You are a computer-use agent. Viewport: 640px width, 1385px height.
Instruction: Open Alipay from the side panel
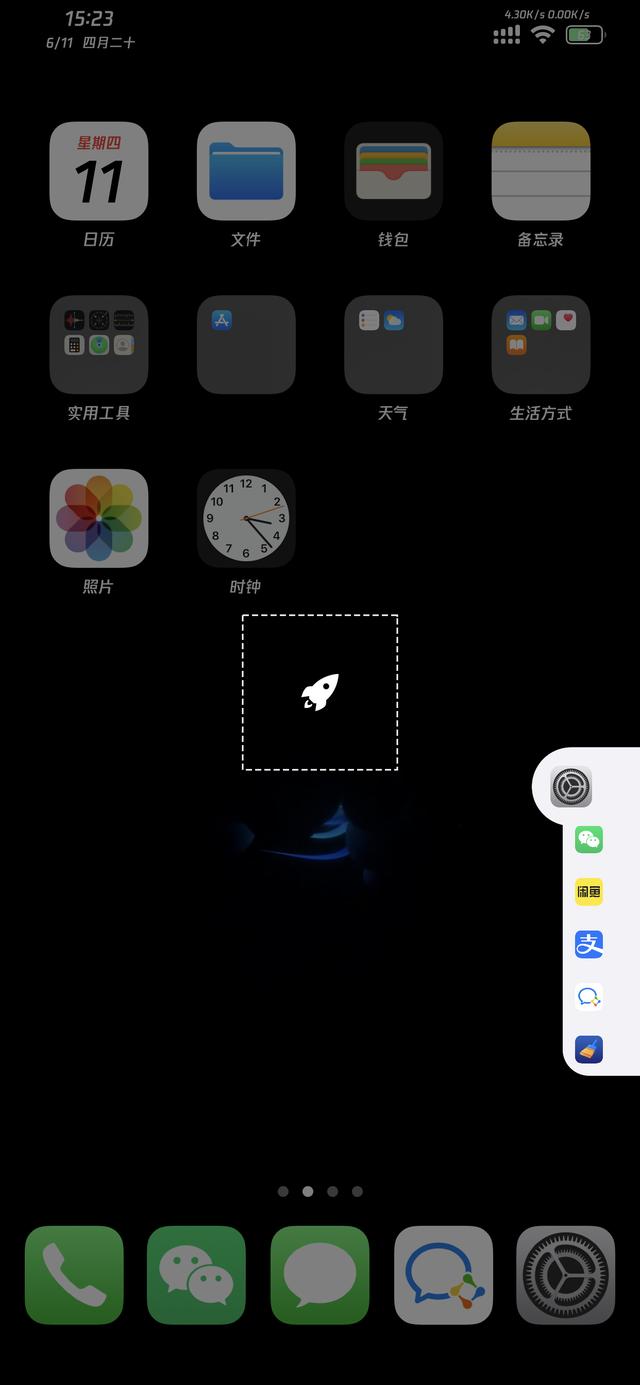coord(589,944)
